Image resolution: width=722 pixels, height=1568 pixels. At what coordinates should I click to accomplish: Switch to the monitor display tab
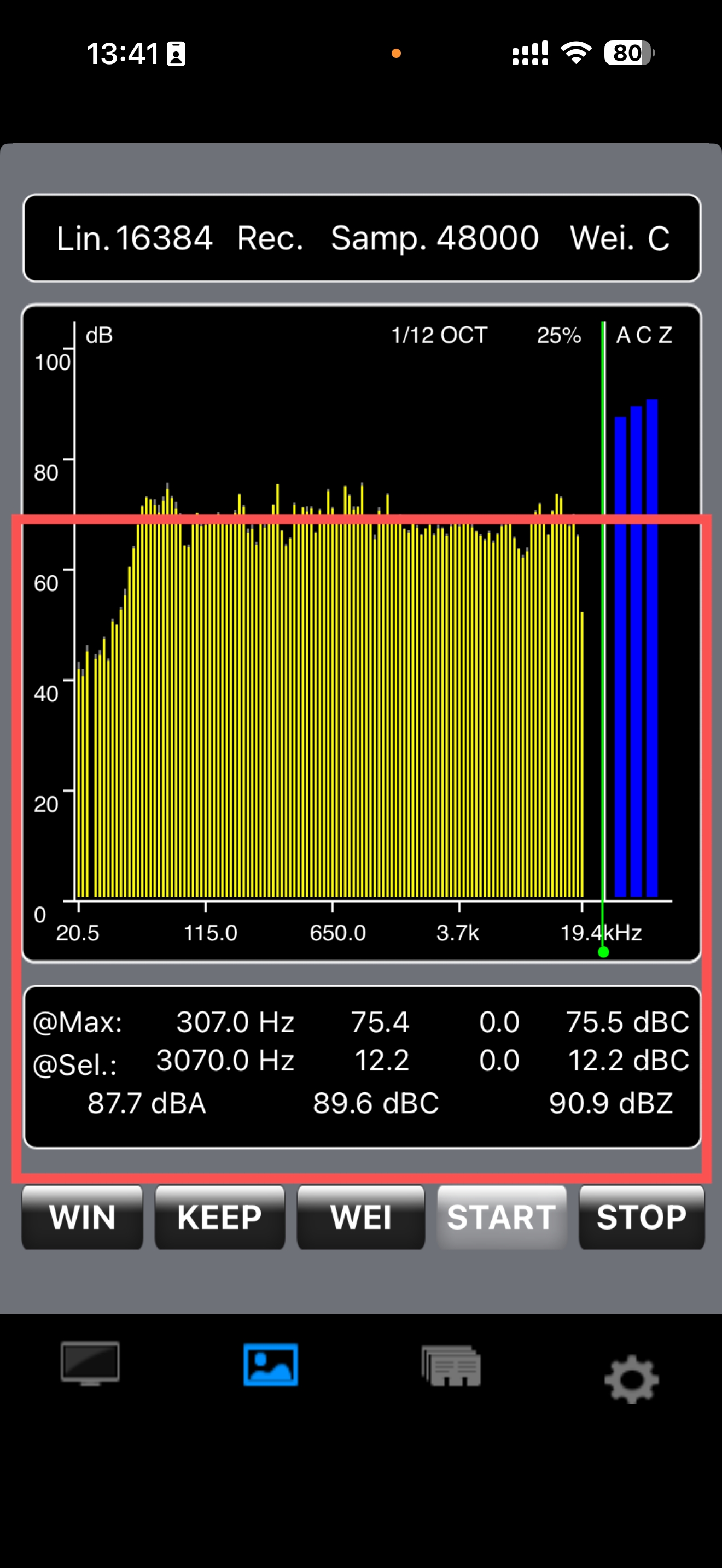coord(90,1364)
